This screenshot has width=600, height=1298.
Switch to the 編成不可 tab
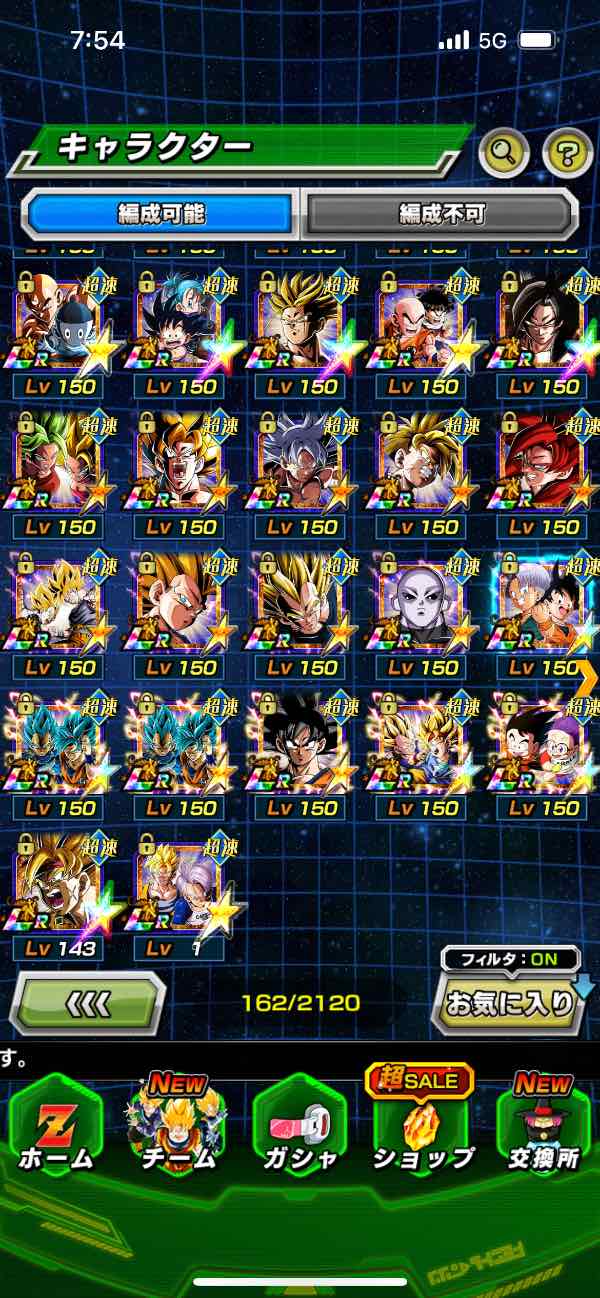[x=441, y=213]
